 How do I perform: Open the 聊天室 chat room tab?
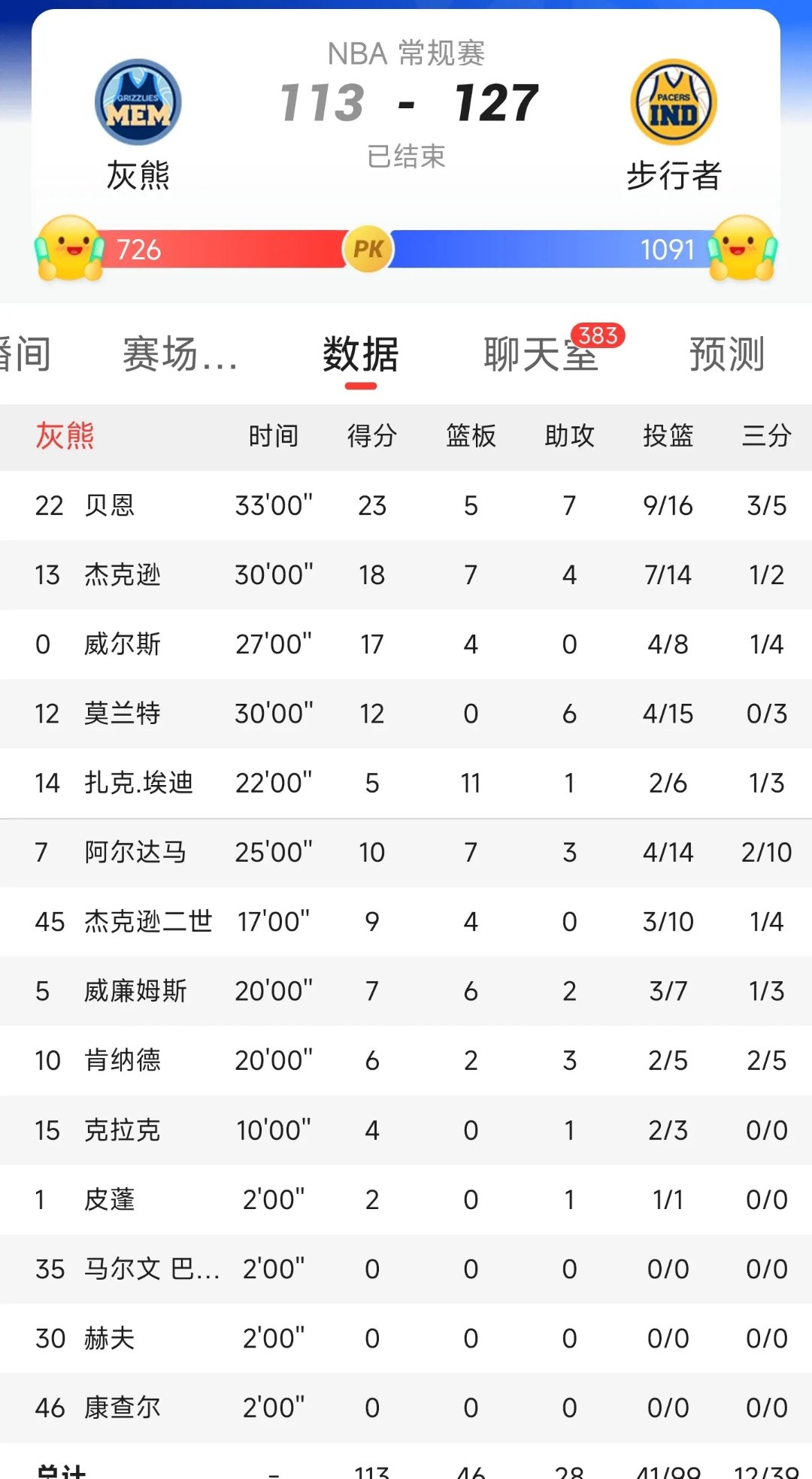point(541,354)
